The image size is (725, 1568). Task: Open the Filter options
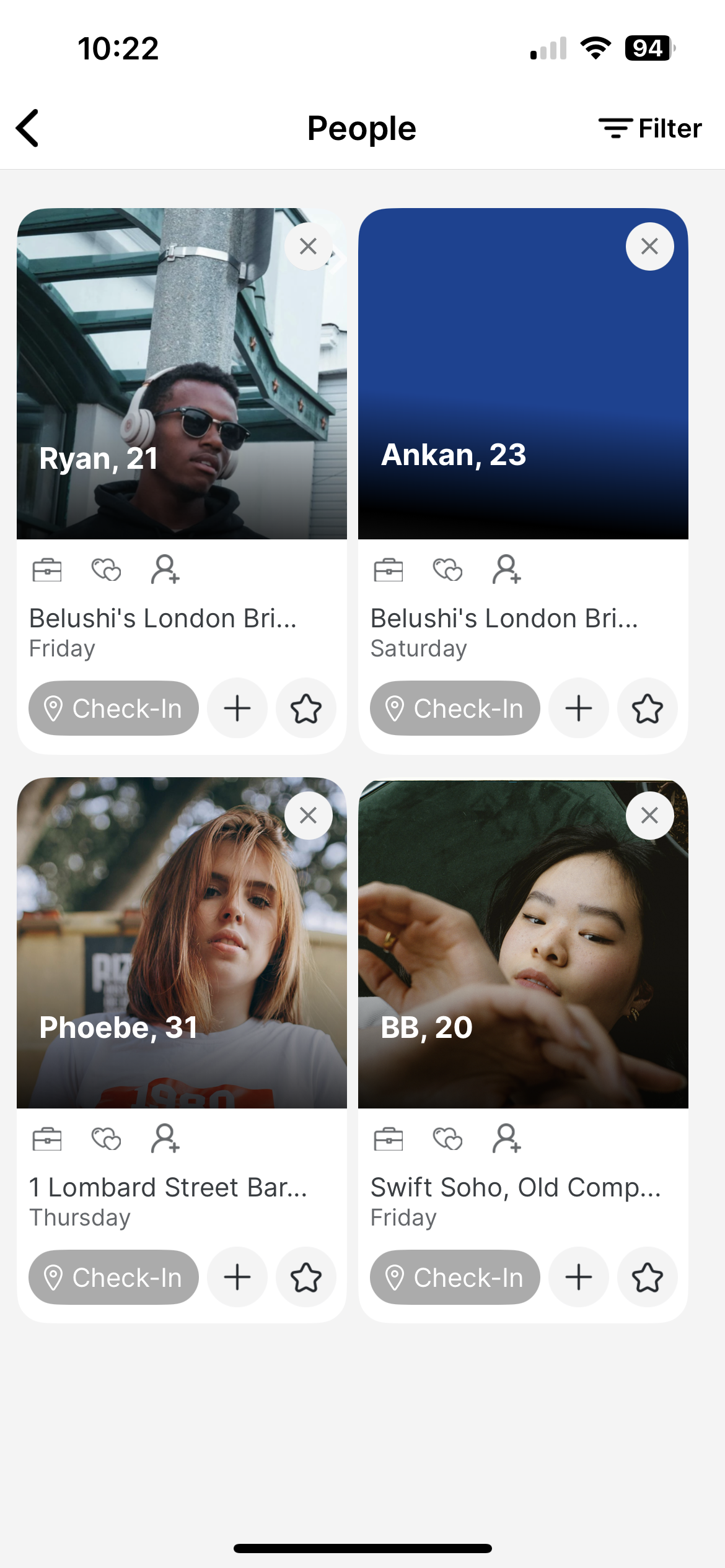point(650,128)
